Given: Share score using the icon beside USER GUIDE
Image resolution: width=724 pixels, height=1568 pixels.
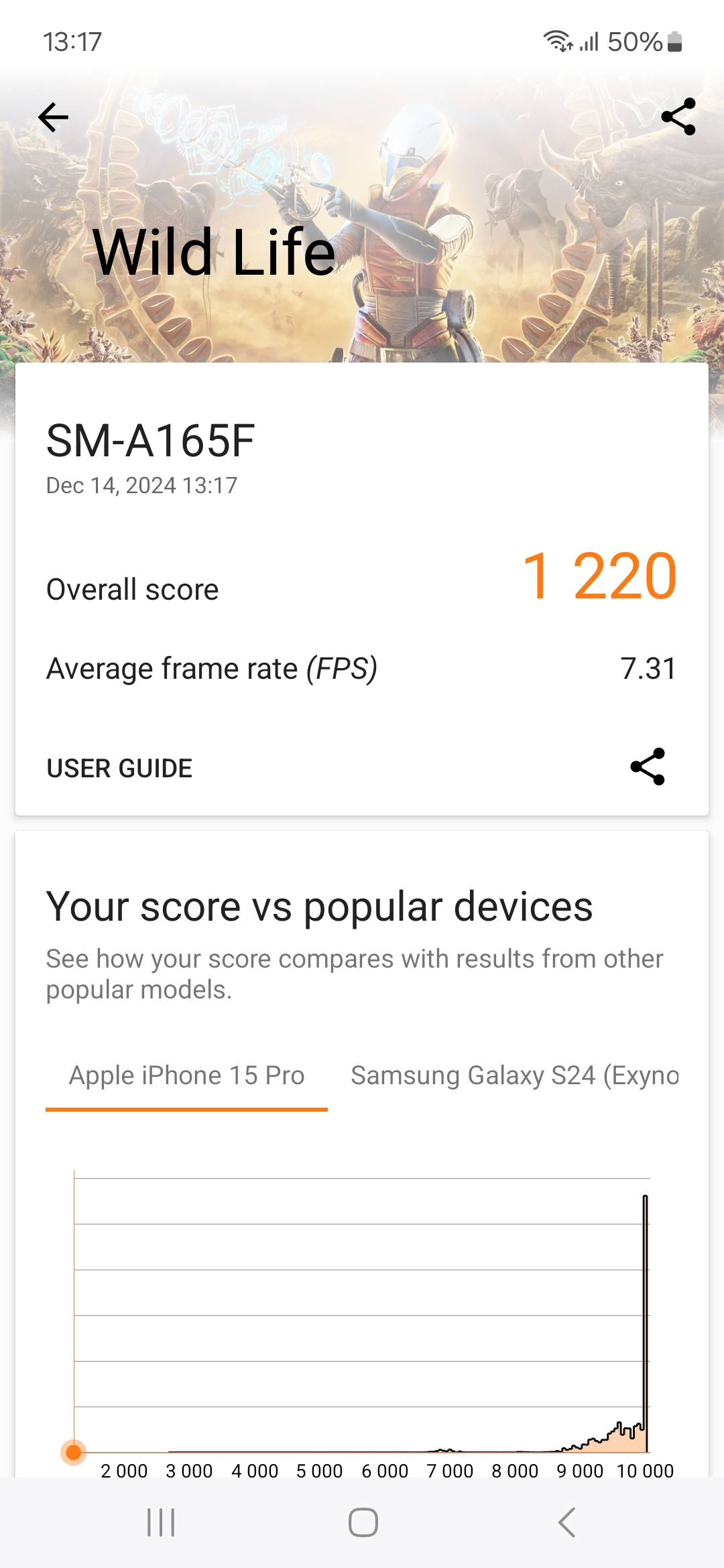Looking at the screenshot, I should (648, 767).
